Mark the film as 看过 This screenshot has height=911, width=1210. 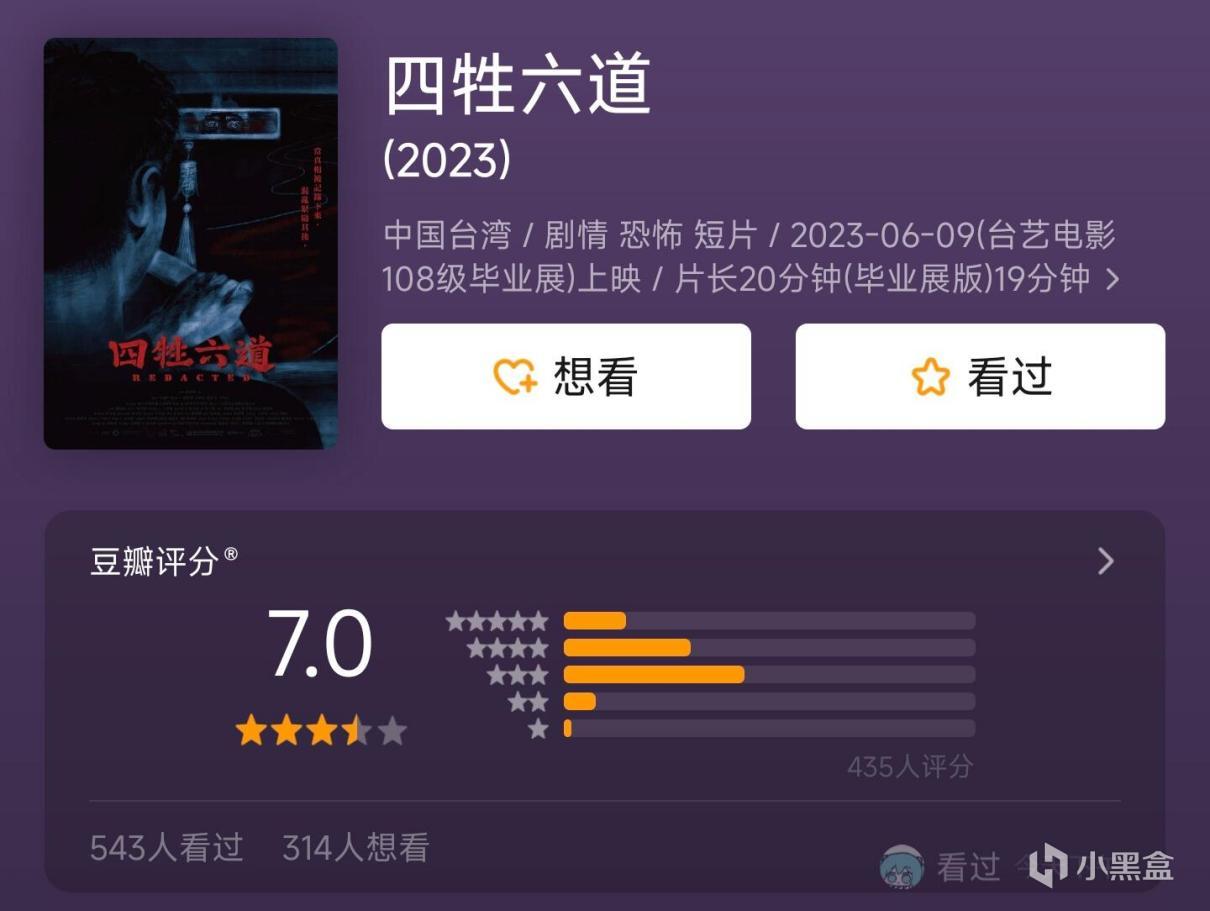[x=980, y=377]
